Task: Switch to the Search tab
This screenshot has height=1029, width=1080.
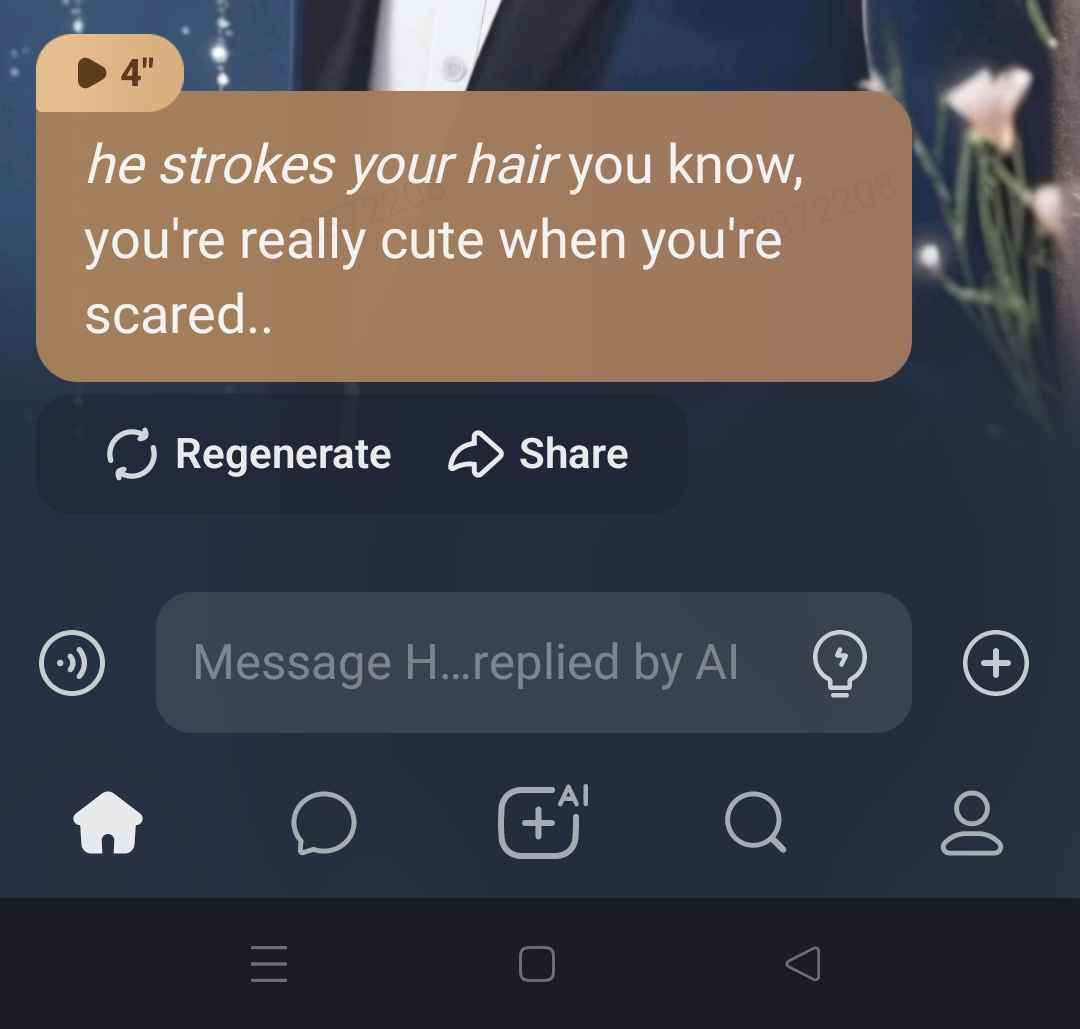Action: click(755, 823)
